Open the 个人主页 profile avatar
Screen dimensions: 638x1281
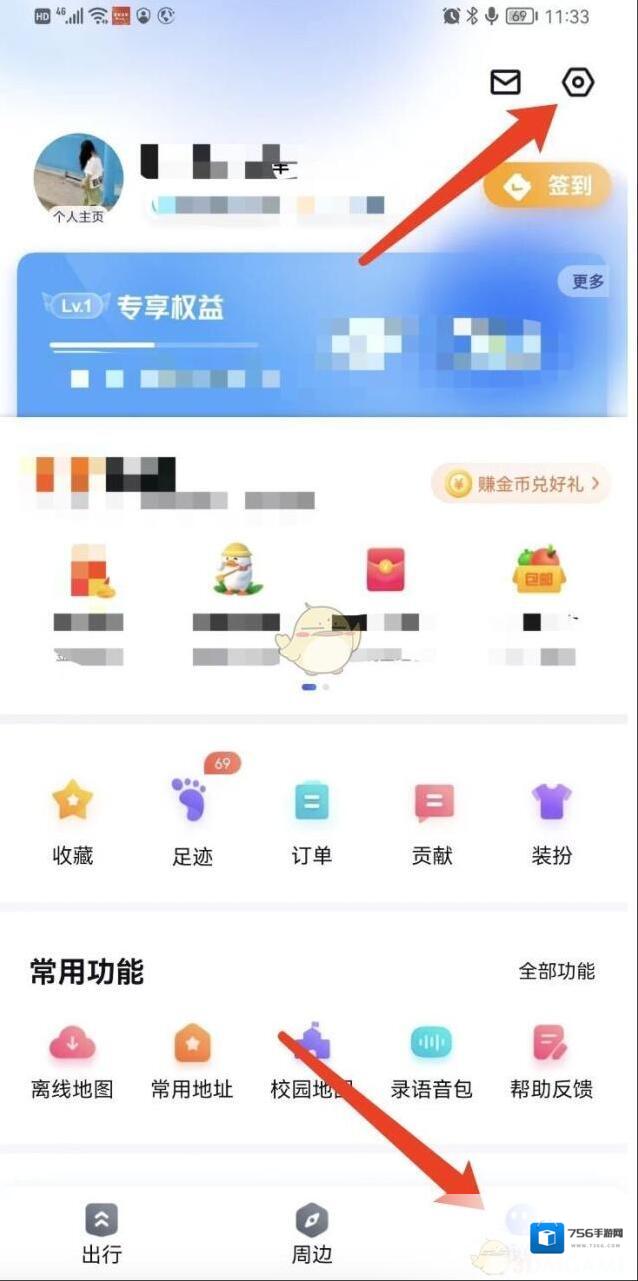tap(78, 178)
